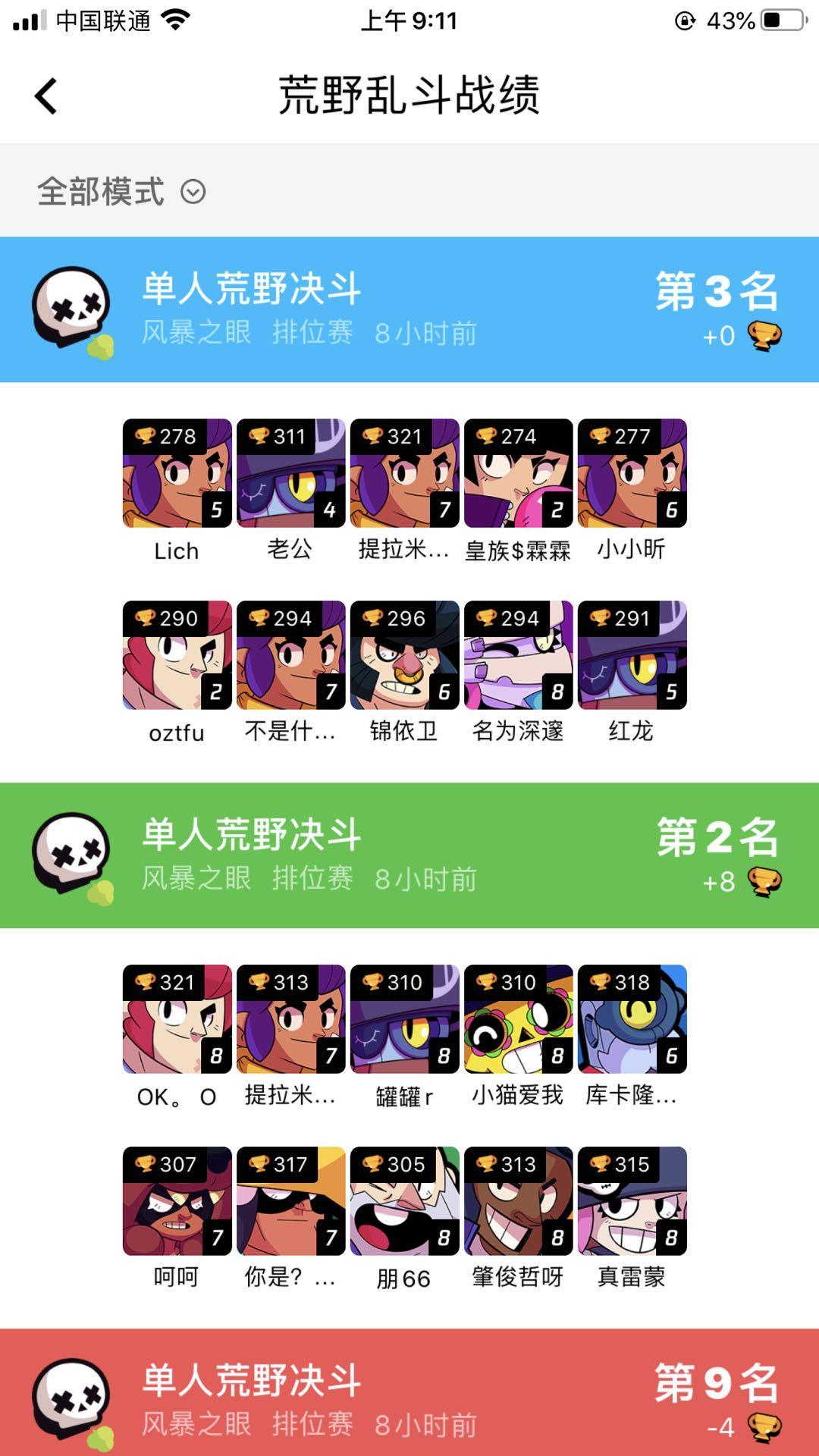View player 老公 with 311 trophies
The height and width of the screenshot is (1456, 819).
tap(291, 473)
